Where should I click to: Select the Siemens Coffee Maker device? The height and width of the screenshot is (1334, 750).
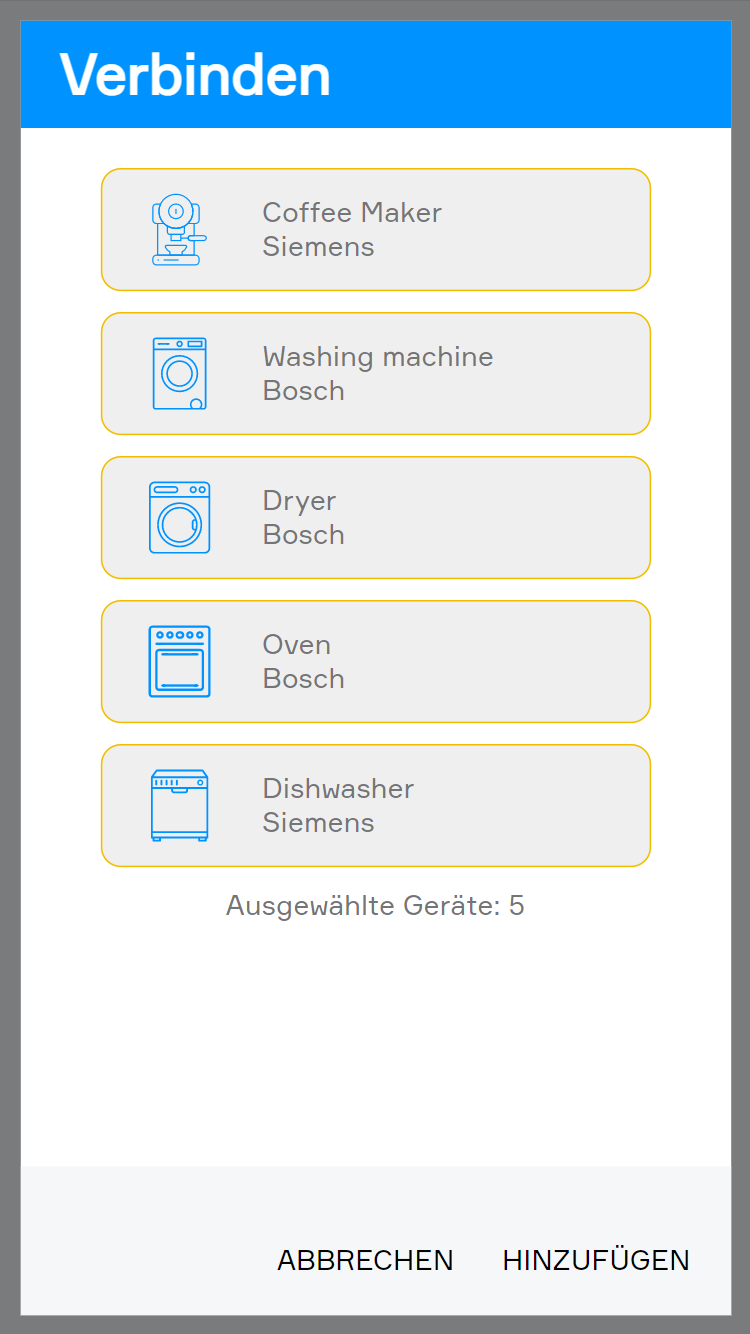375,230
